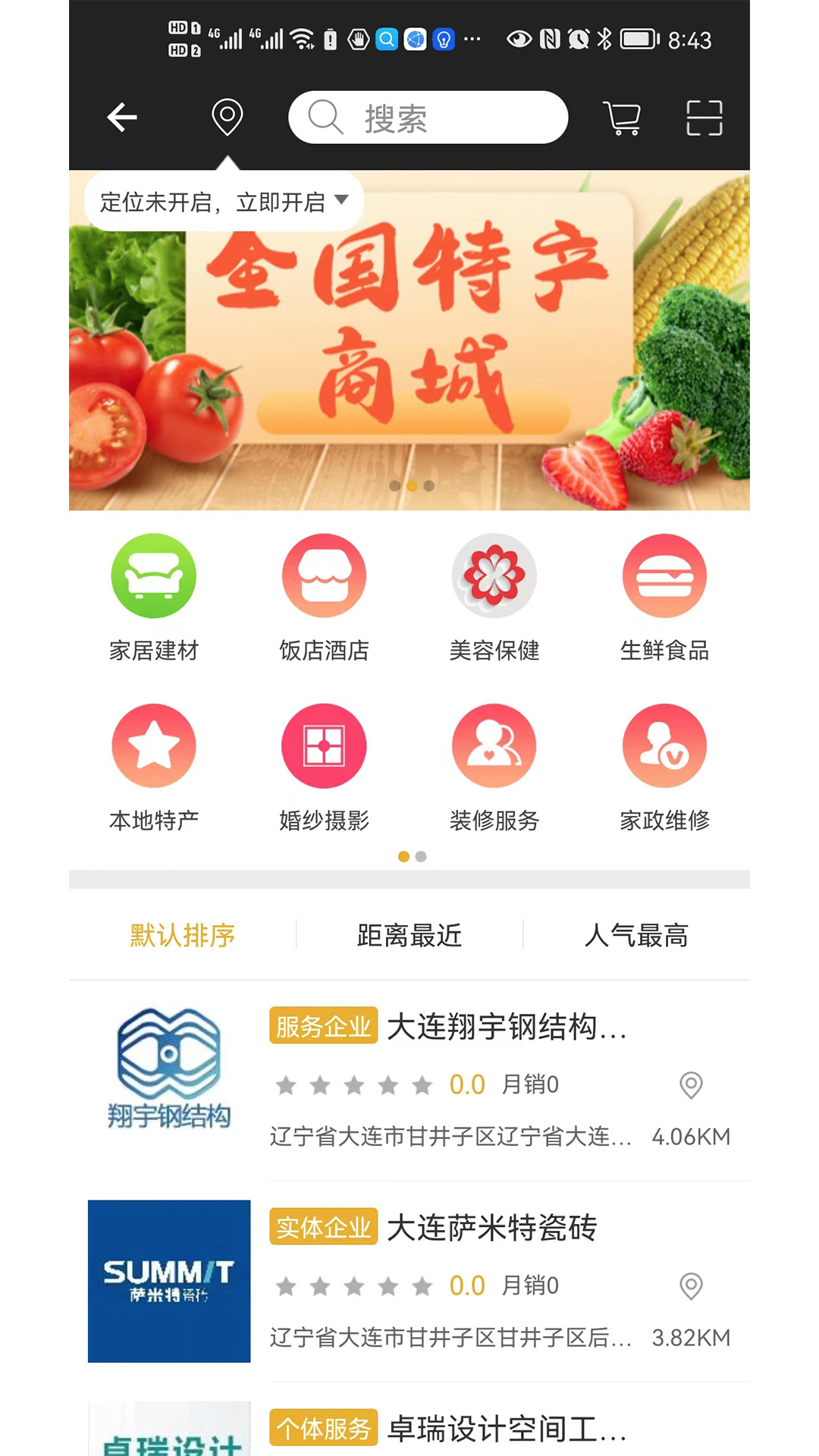Open the shopping cart icon

tap(623, 118)
